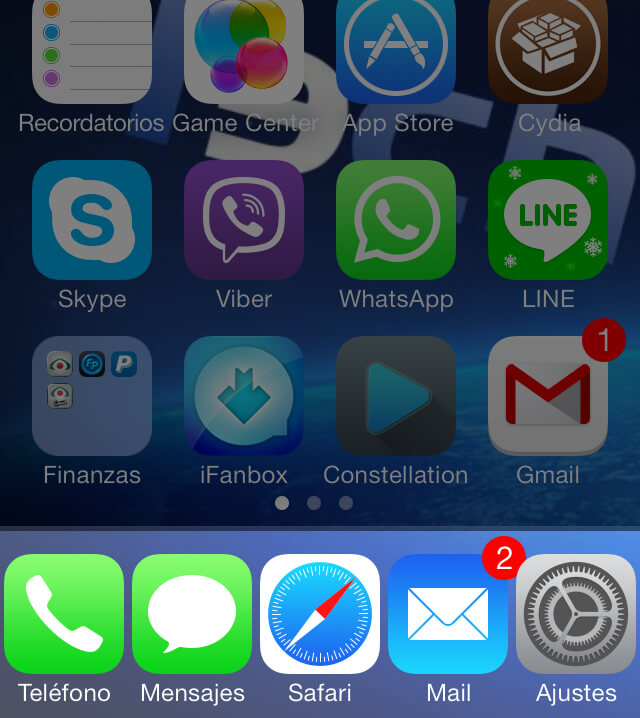The width and height of the screenshot is (640, 718).
Task: Open the App Store
Action: tap(396, 50)
